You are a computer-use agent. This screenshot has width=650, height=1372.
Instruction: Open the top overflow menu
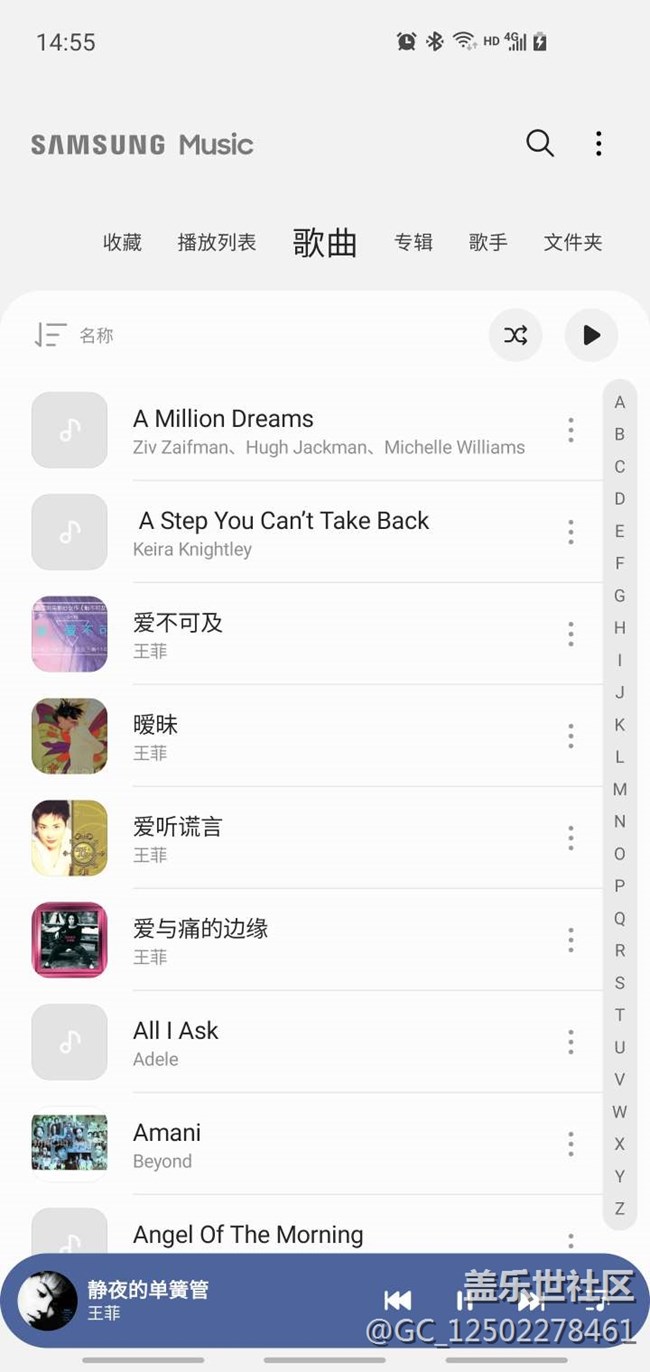coord(598,144)
